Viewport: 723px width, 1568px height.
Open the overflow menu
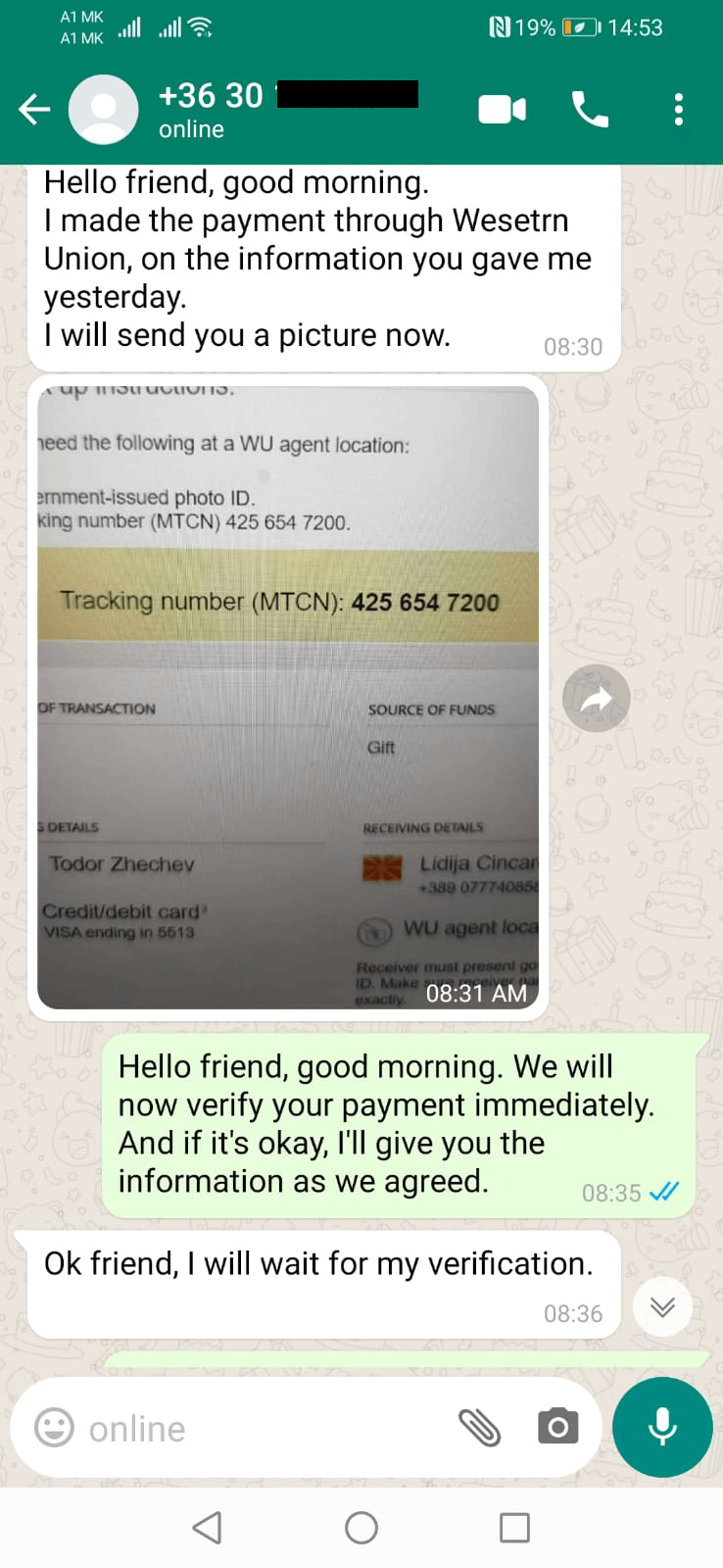[678, 109]
